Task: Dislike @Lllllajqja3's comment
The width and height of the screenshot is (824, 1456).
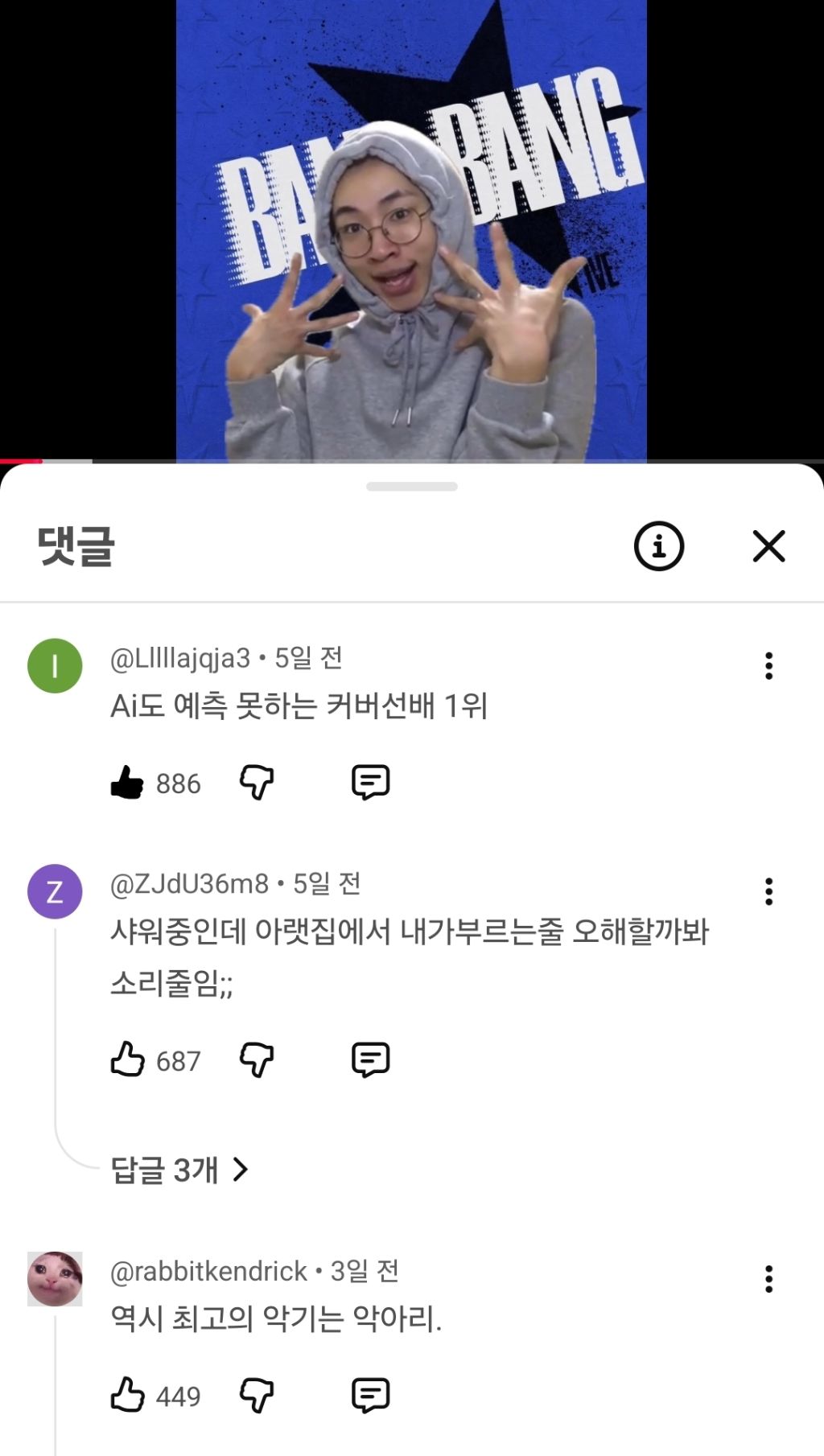Action: coord(257,782)
